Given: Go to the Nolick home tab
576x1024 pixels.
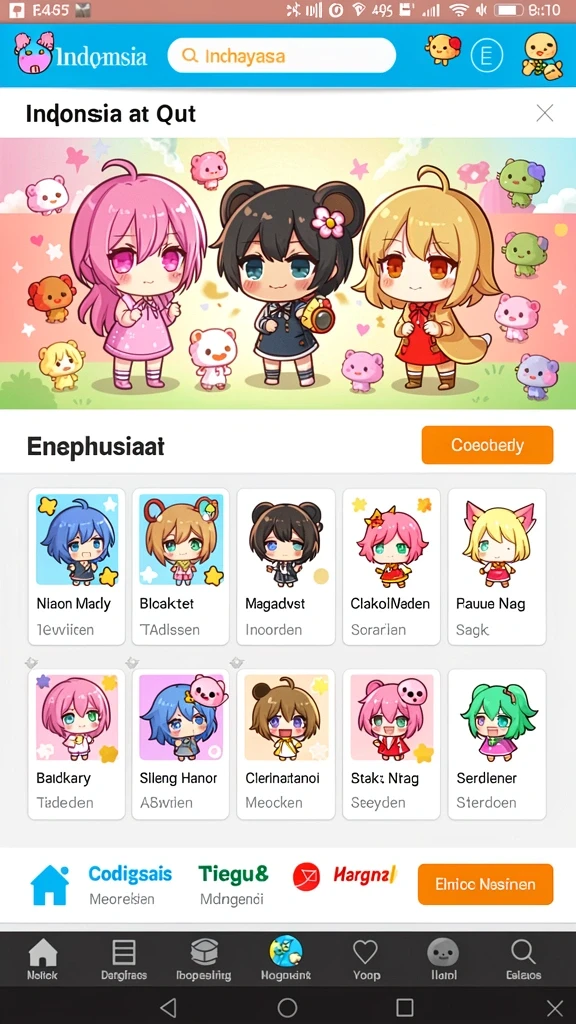Looking at the screenshot, I should [x=42, y=959].
